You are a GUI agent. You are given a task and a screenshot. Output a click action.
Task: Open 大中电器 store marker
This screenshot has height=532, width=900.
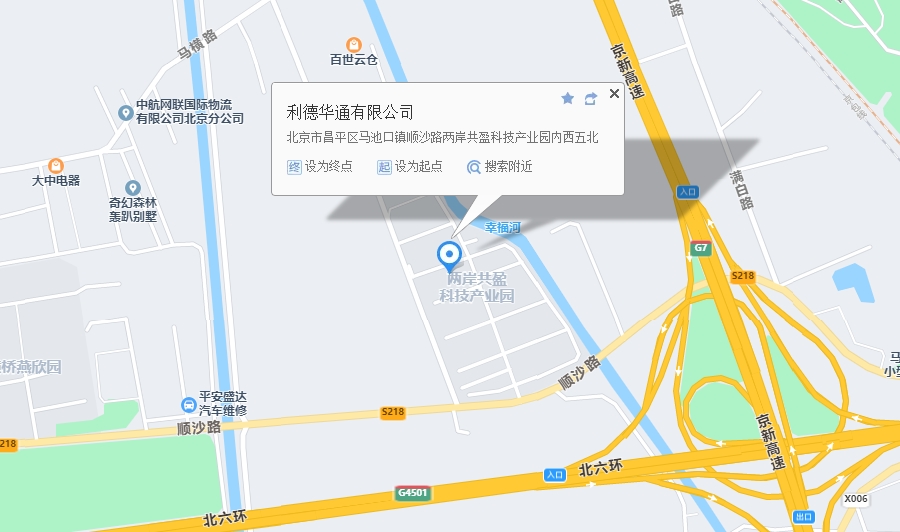point(55,165)
